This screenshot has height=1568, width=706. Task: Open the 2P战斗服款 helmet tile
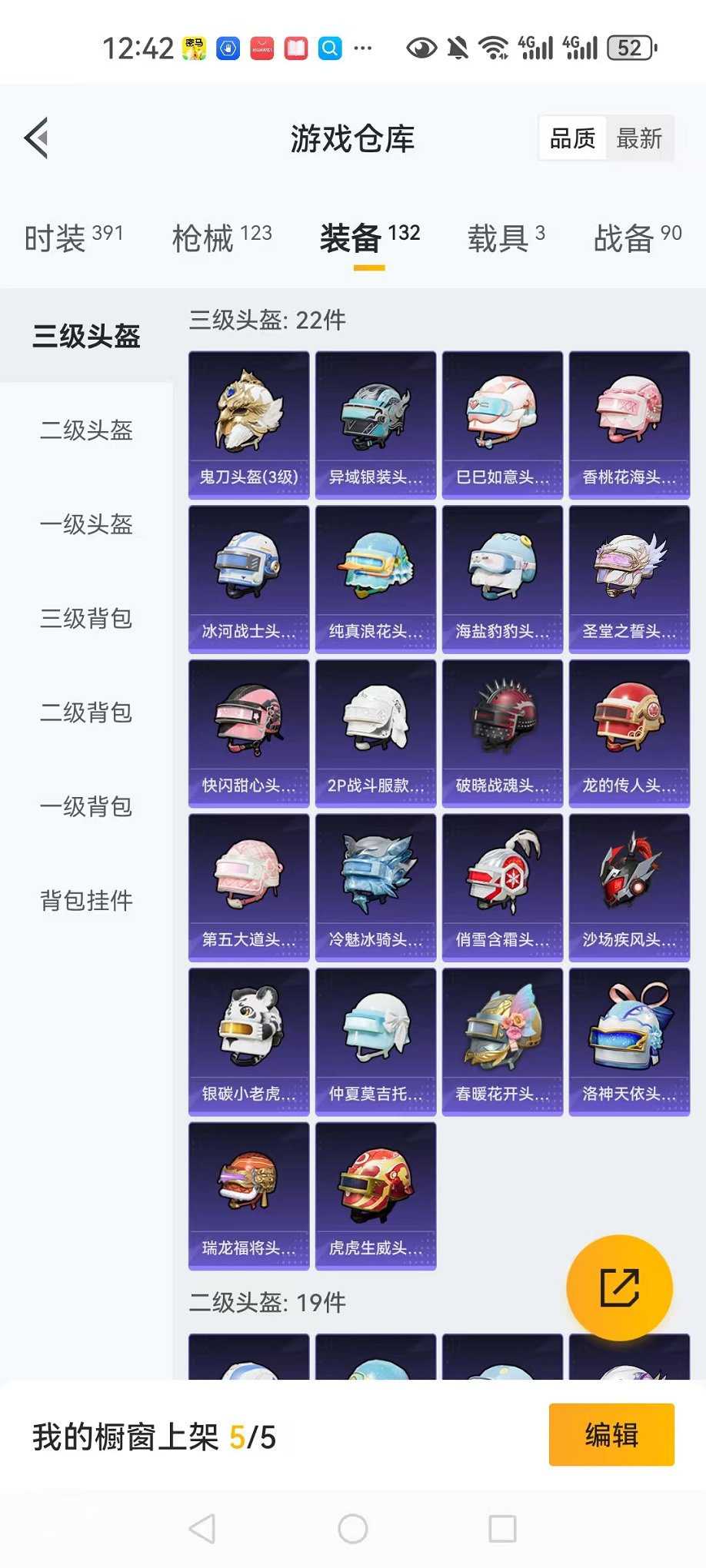click(x=375, y=733)
